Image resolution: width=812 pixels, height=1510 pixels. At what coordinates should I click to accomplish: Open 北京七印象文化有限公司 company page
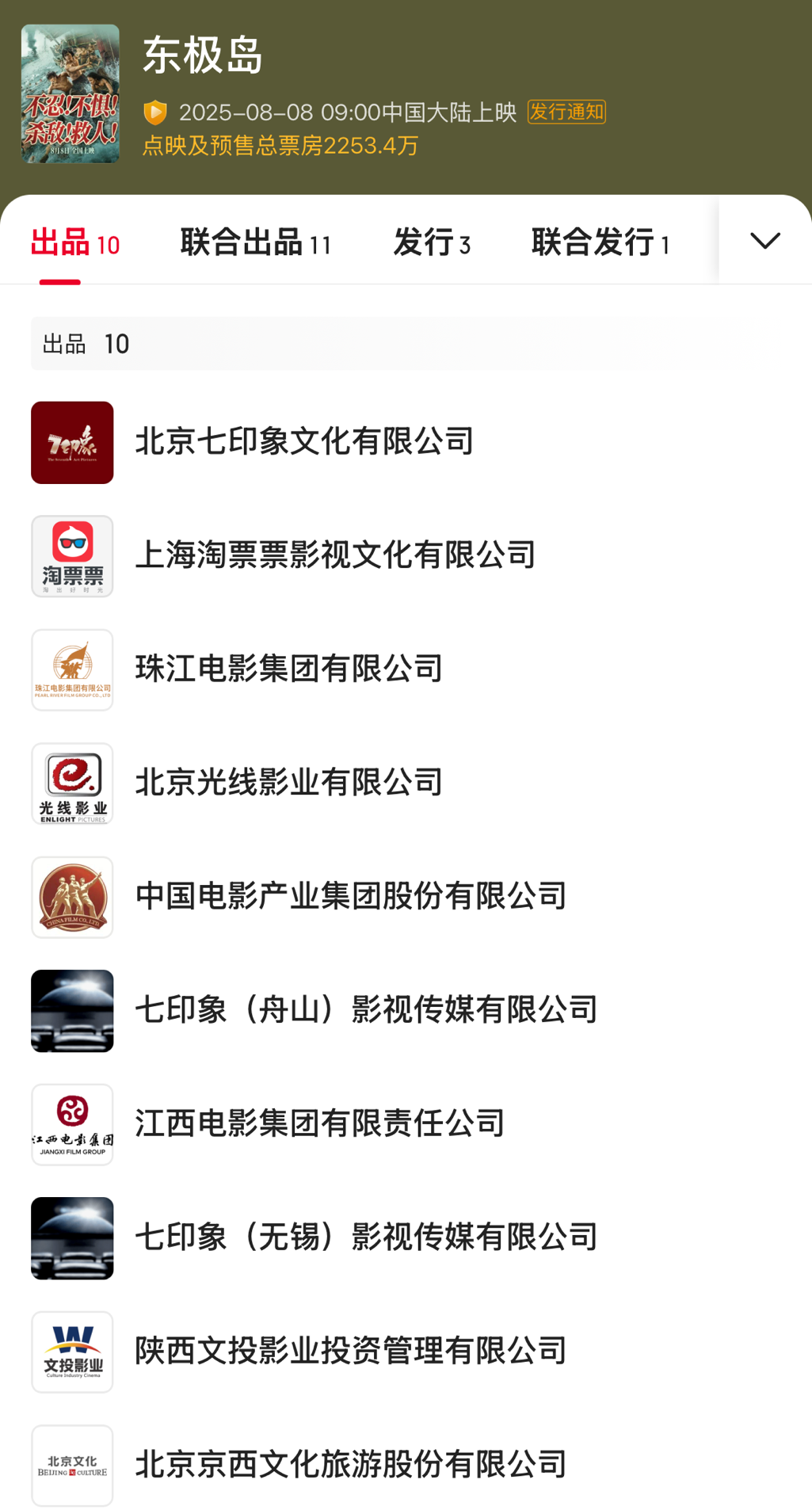(304, 441)
